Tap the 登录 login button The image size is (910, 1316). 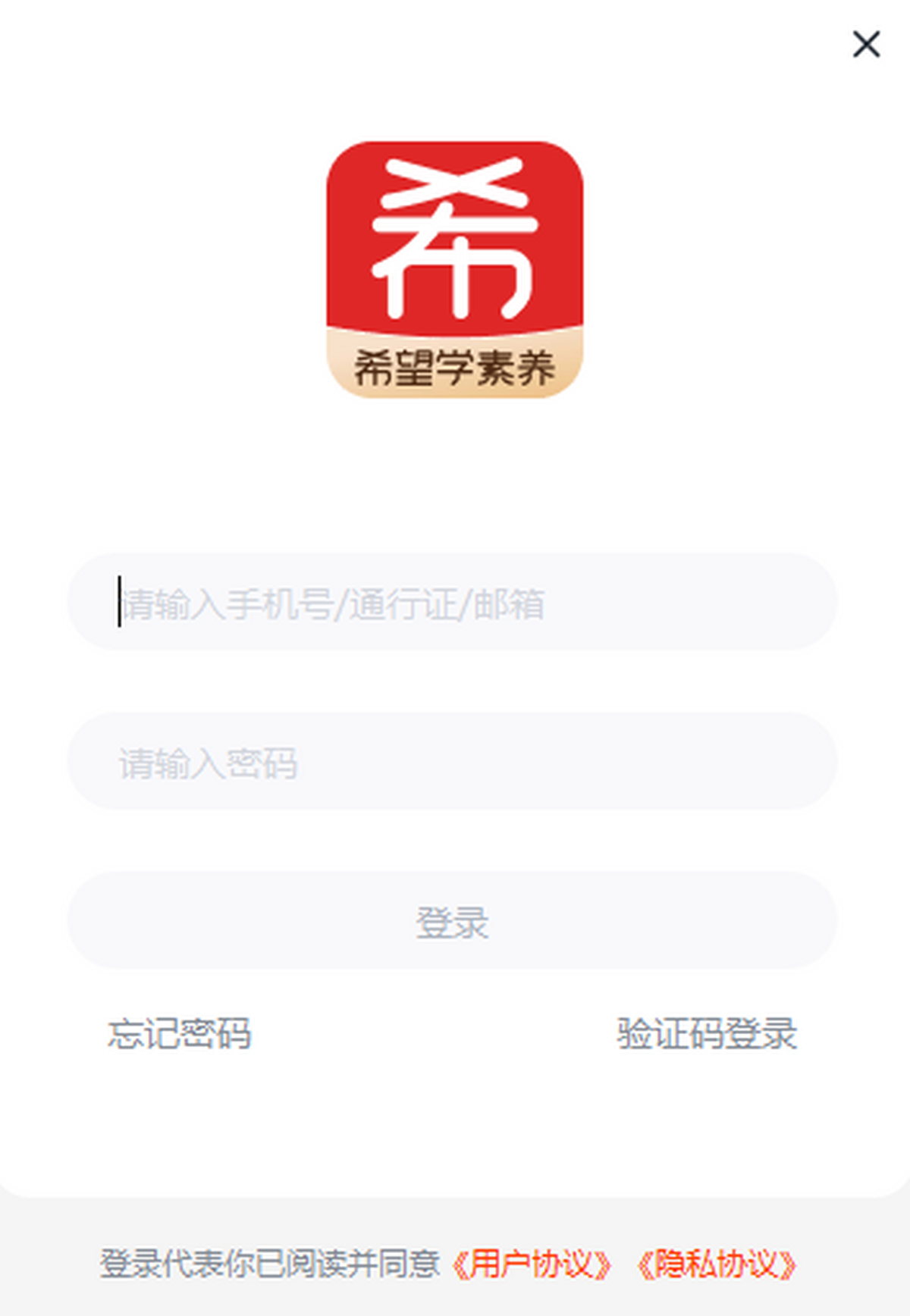pos(452,921)
